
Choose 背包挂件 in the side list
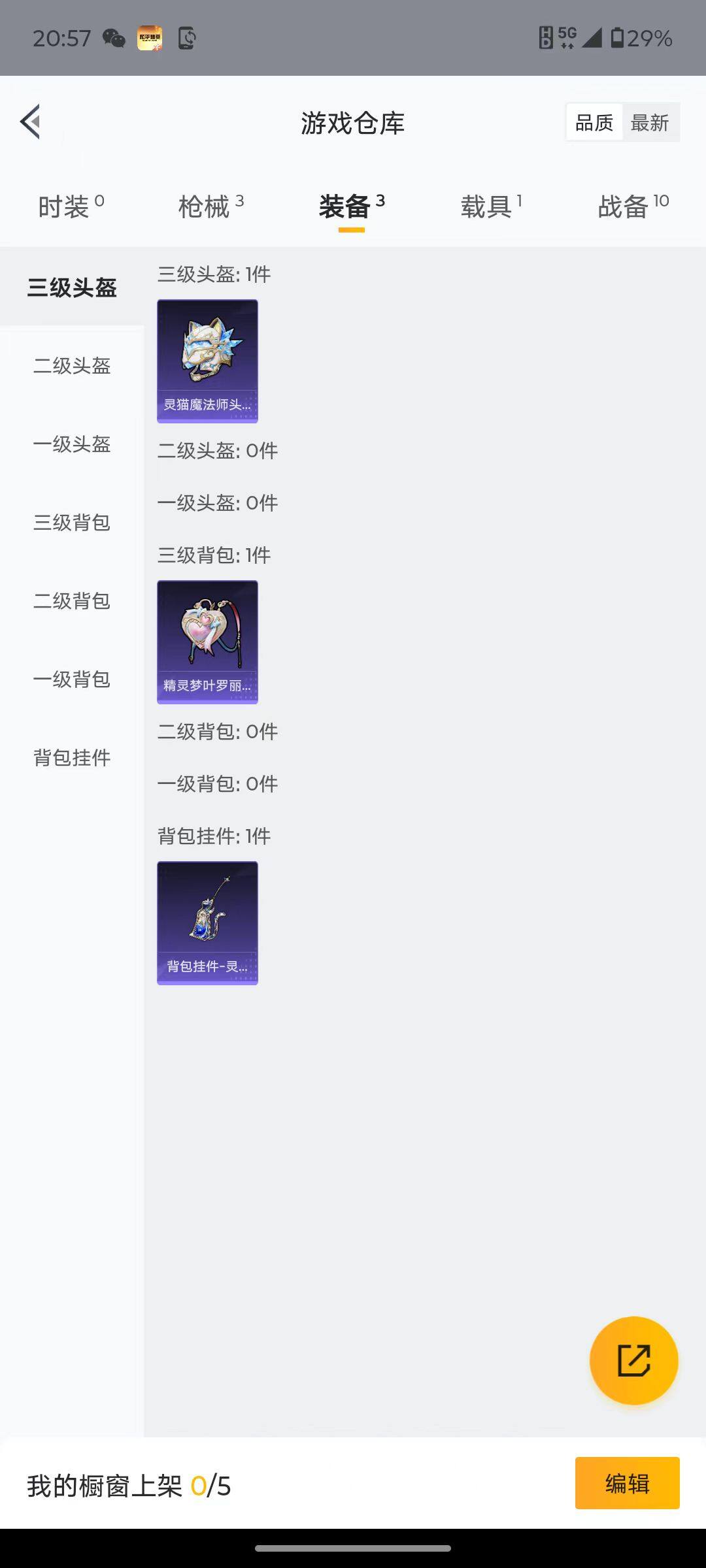click(72, 758)
